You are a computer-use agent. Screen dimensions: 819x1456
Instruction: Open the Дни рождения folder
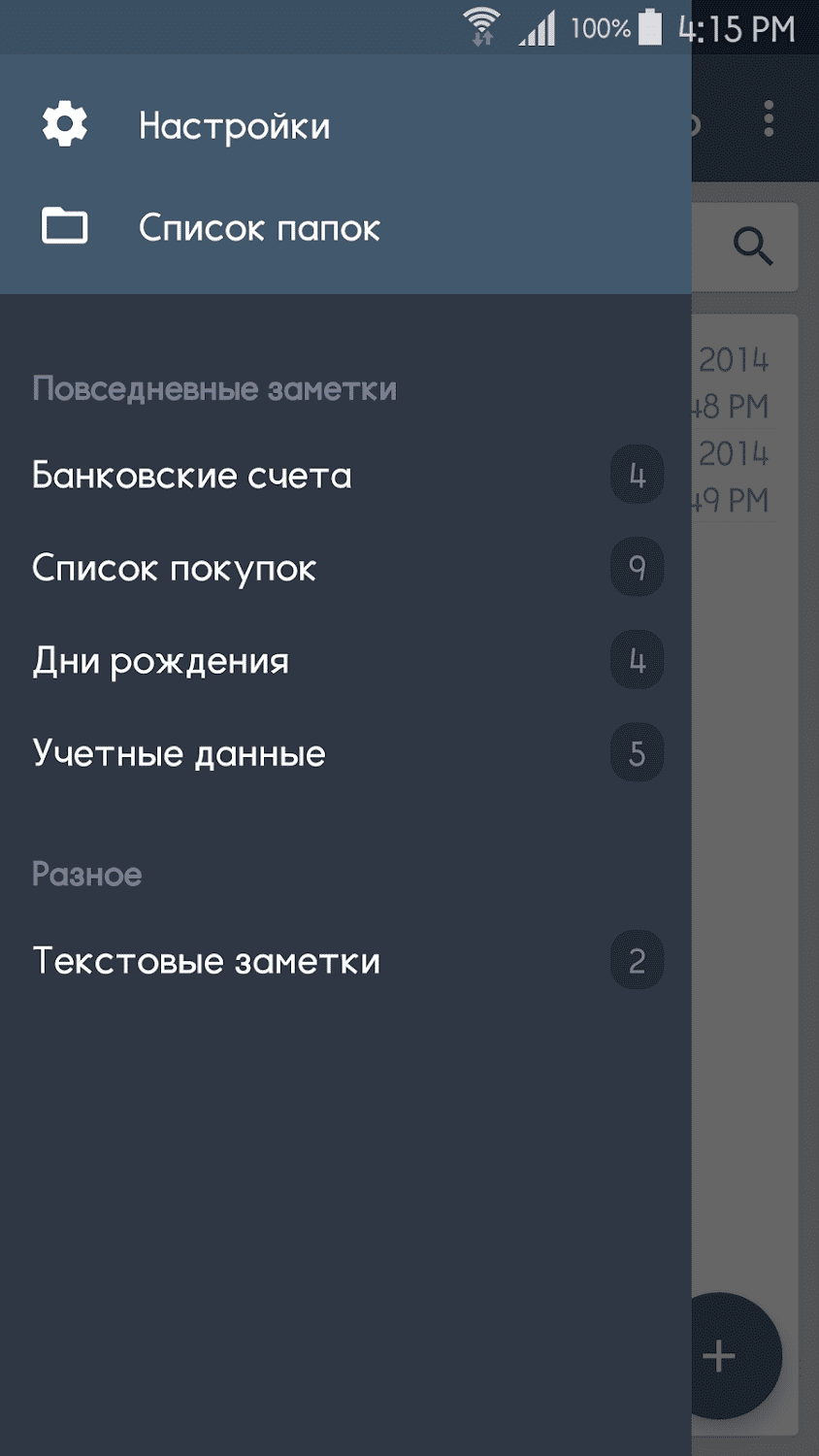coord(161,661)
